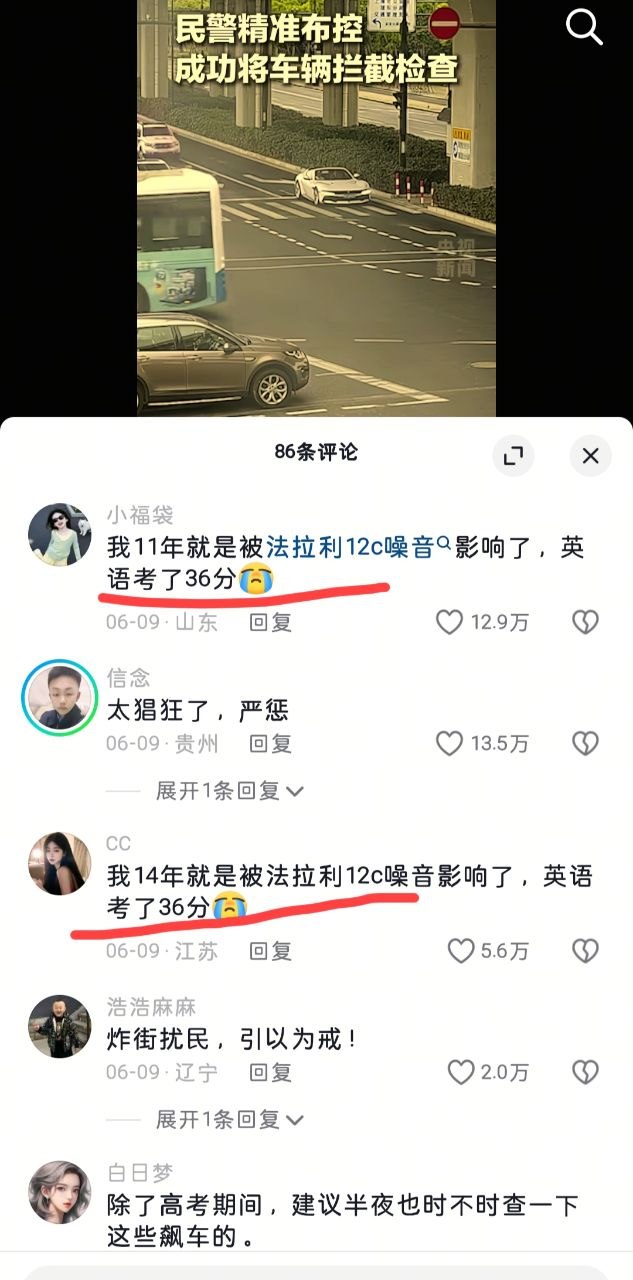Viewport: 633px width, 1280px height.
Task: Reply to 信念's comment
Action: click(x=270, y=743)
